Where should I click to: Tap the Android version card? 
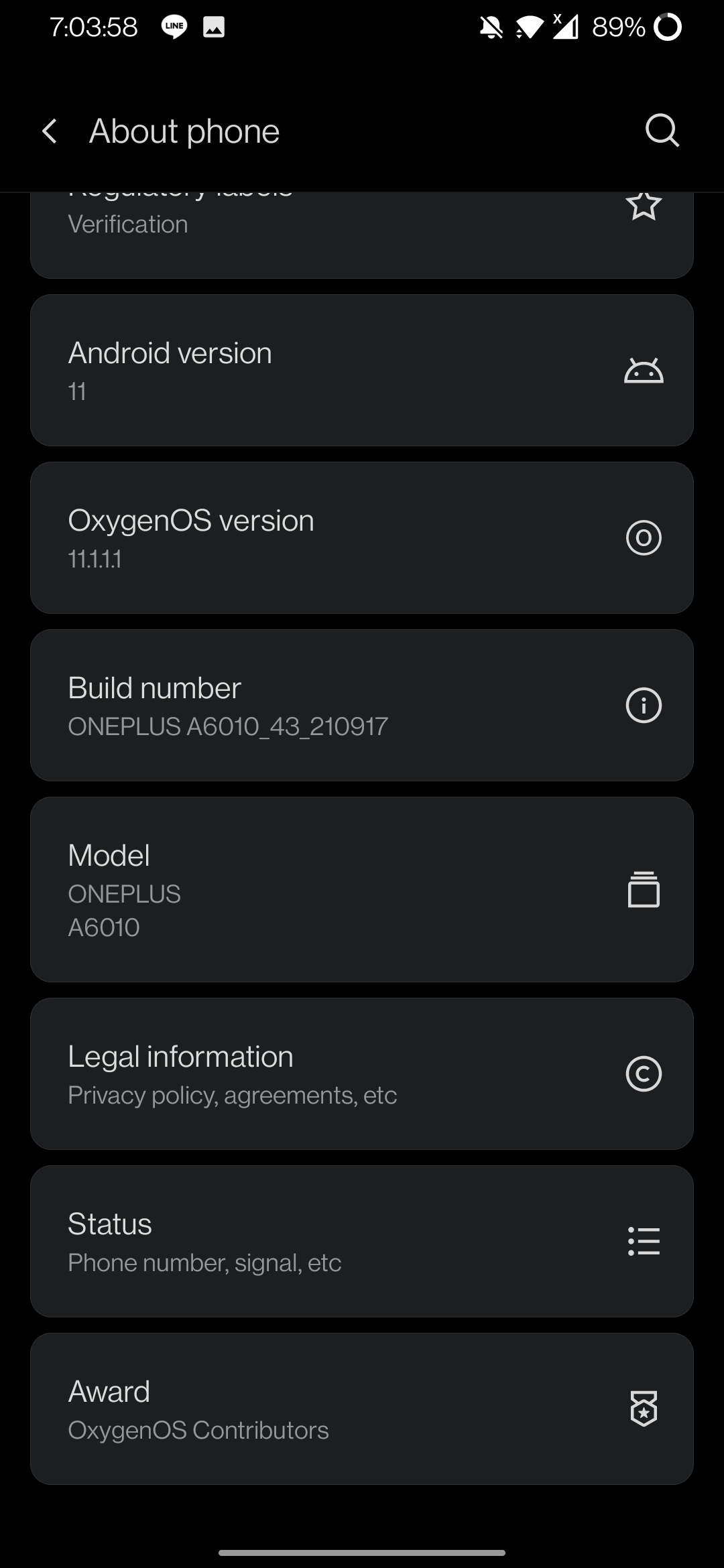(x=362, y=371)
